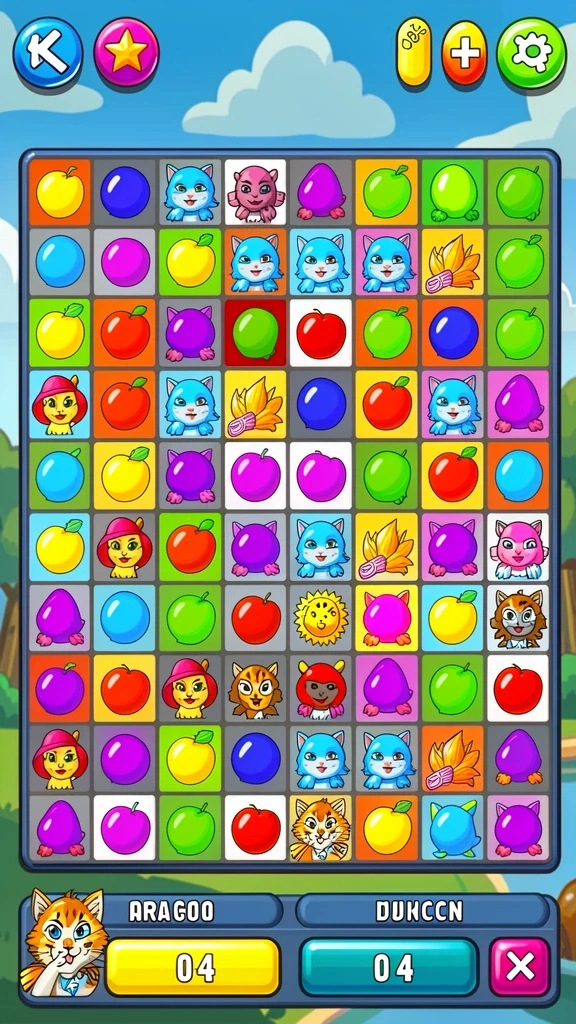The image size is (576, 1024).
Task: Tap the yellow pill-shaped booster button
Action: coord(413,52)
